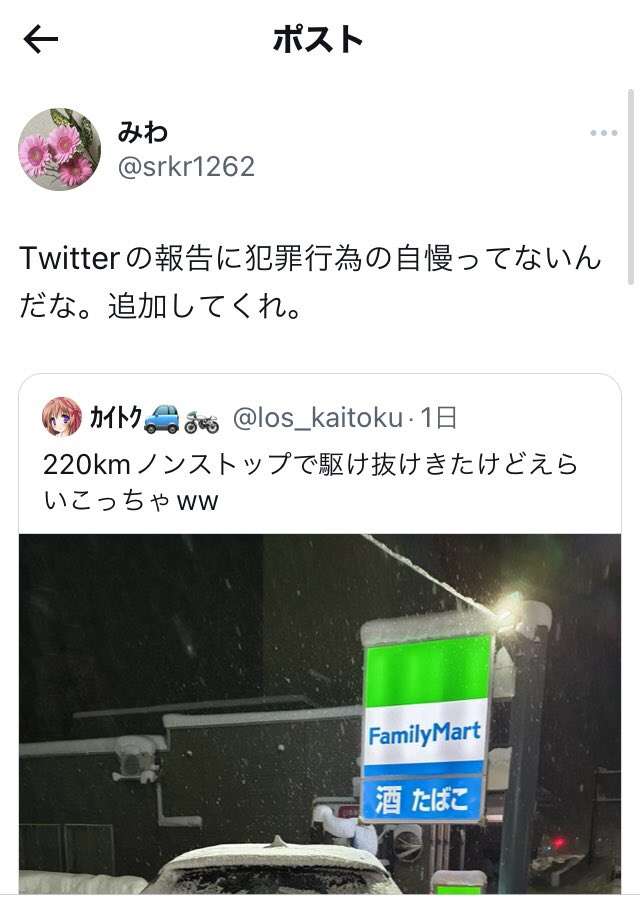Go back using the top-left arrow

point(41,39)
